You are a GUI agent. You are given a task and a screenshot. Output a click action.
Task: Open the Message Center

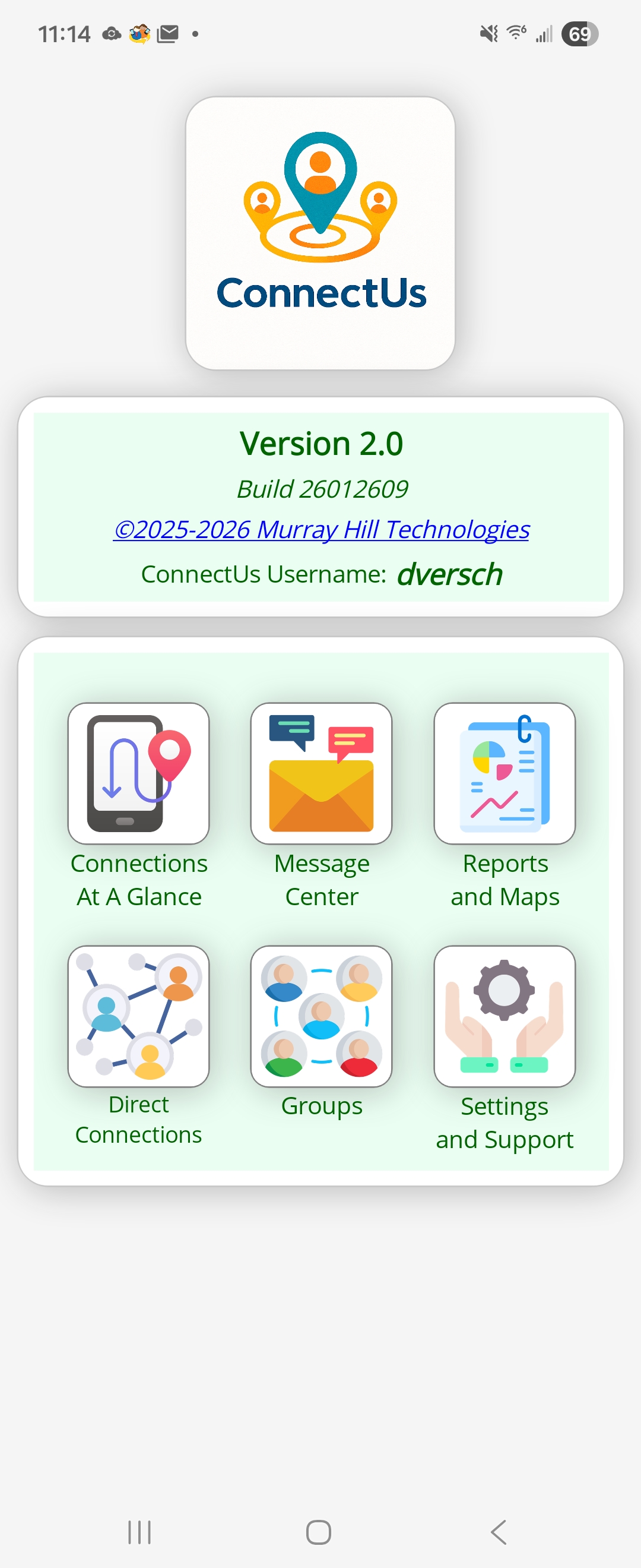click(x=321, y=773)
